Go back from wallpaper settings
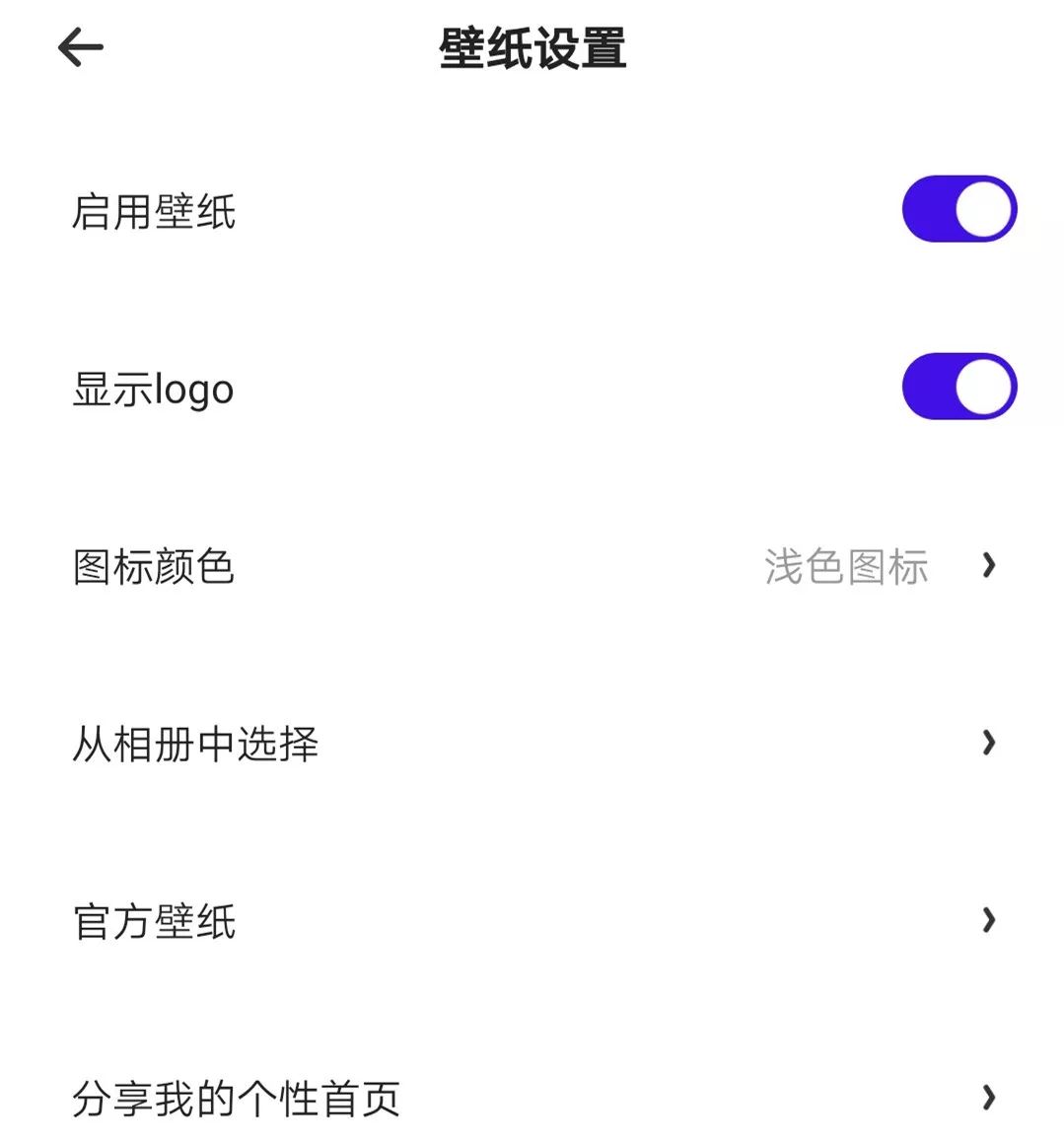The image size is (1064, 1145). tap(81, 47)
